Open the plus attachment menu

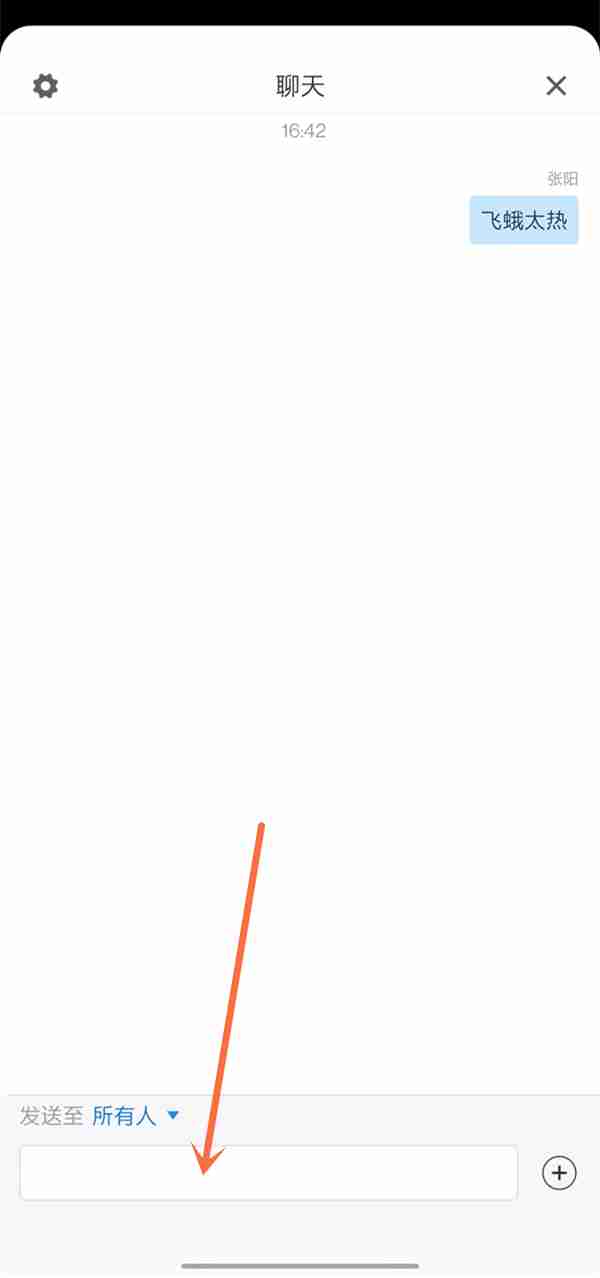[x=559, y=1173]
